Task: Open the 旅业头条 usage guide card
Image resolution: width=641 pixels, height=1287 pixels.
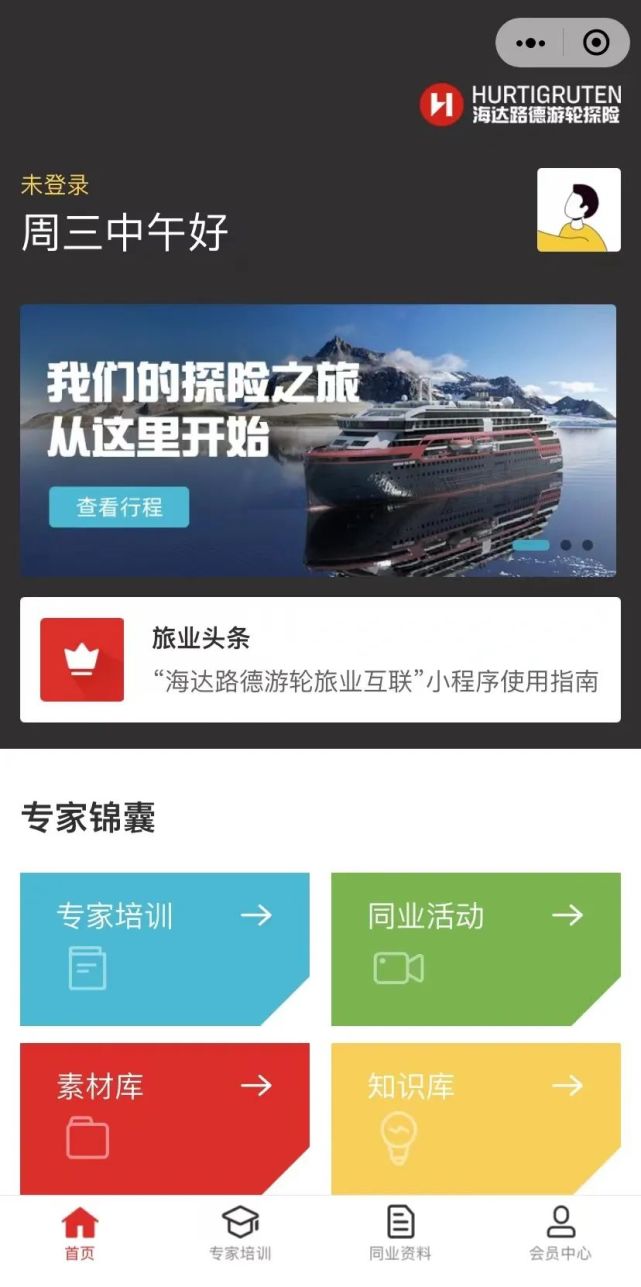Action: [x=320, y=660]
